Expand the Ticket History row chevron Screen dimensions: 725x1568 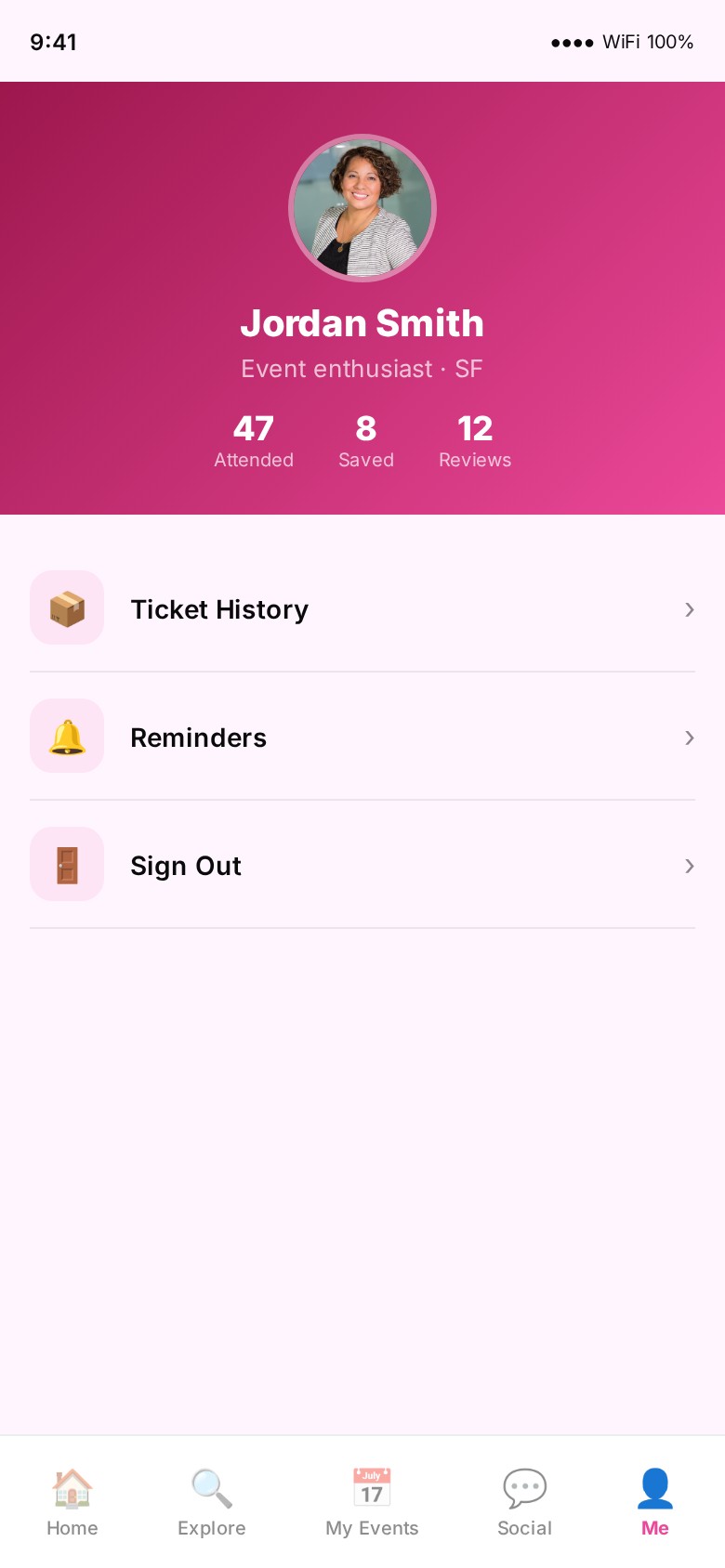689,610
